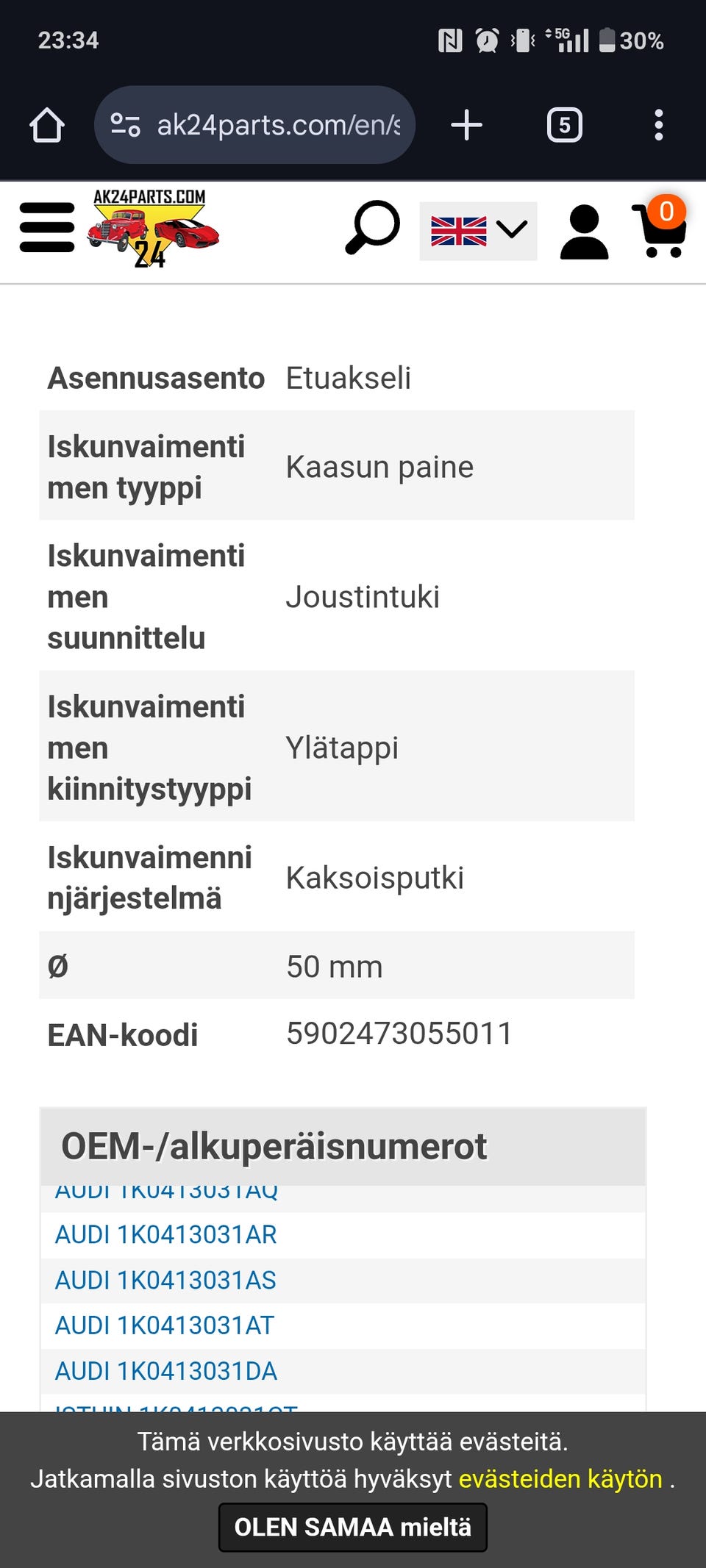Open OEM number AUDI 1K0413031AS
This screenshot has width=706, height=1568.
pyautogui.click(x=165, y=1281)
